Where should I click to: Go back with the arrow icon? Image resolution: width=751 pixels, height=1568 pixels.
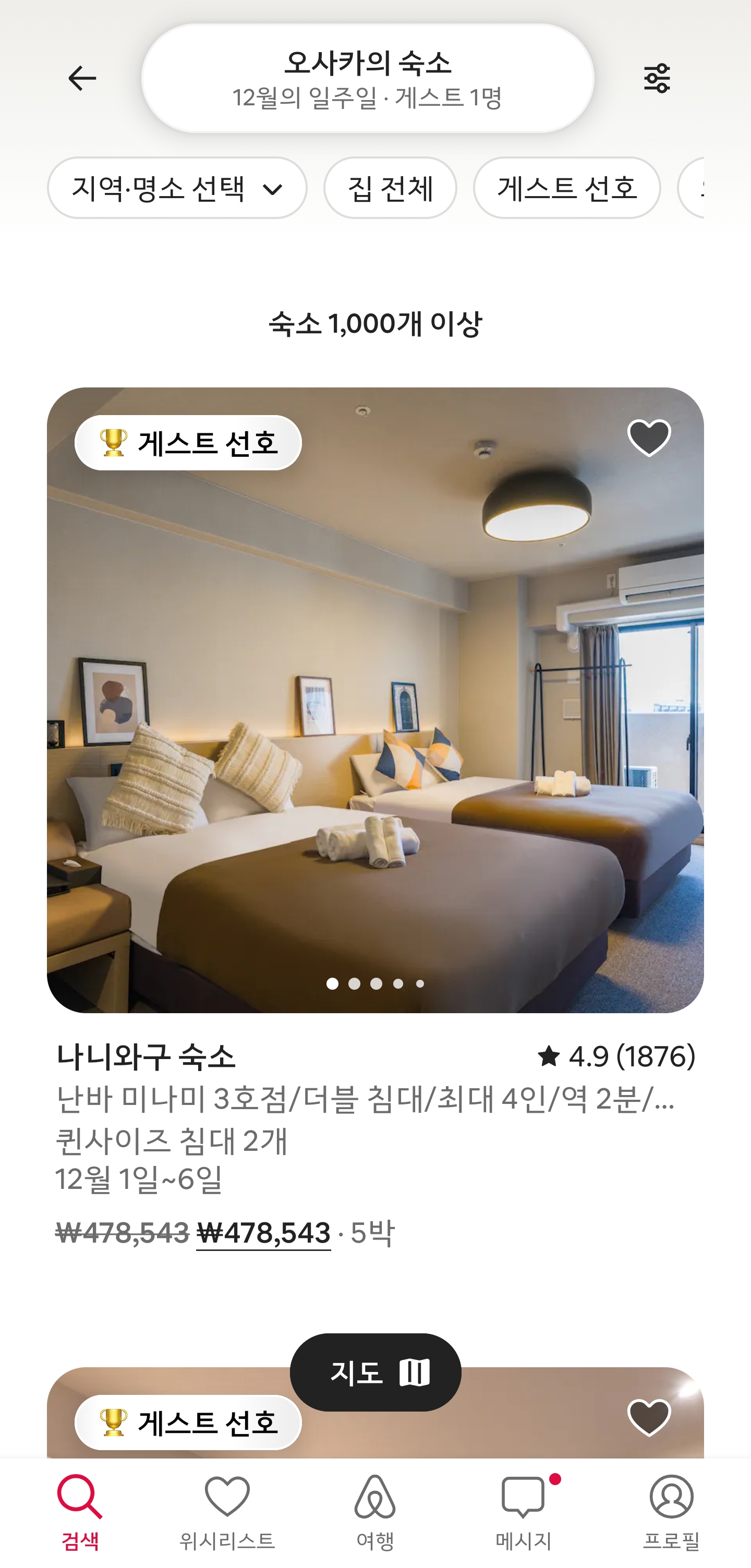coord(81,79)
